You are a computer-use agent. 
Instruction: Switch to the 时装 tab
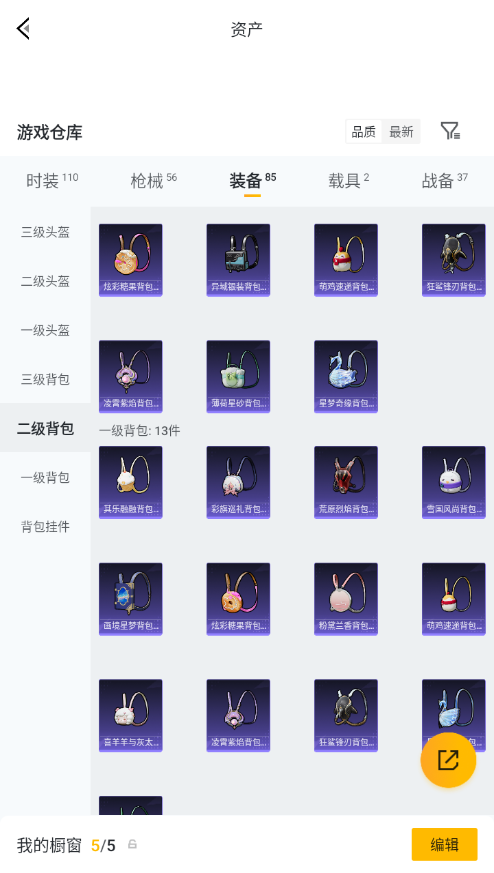pyautogui.click(x=52, y=180)
